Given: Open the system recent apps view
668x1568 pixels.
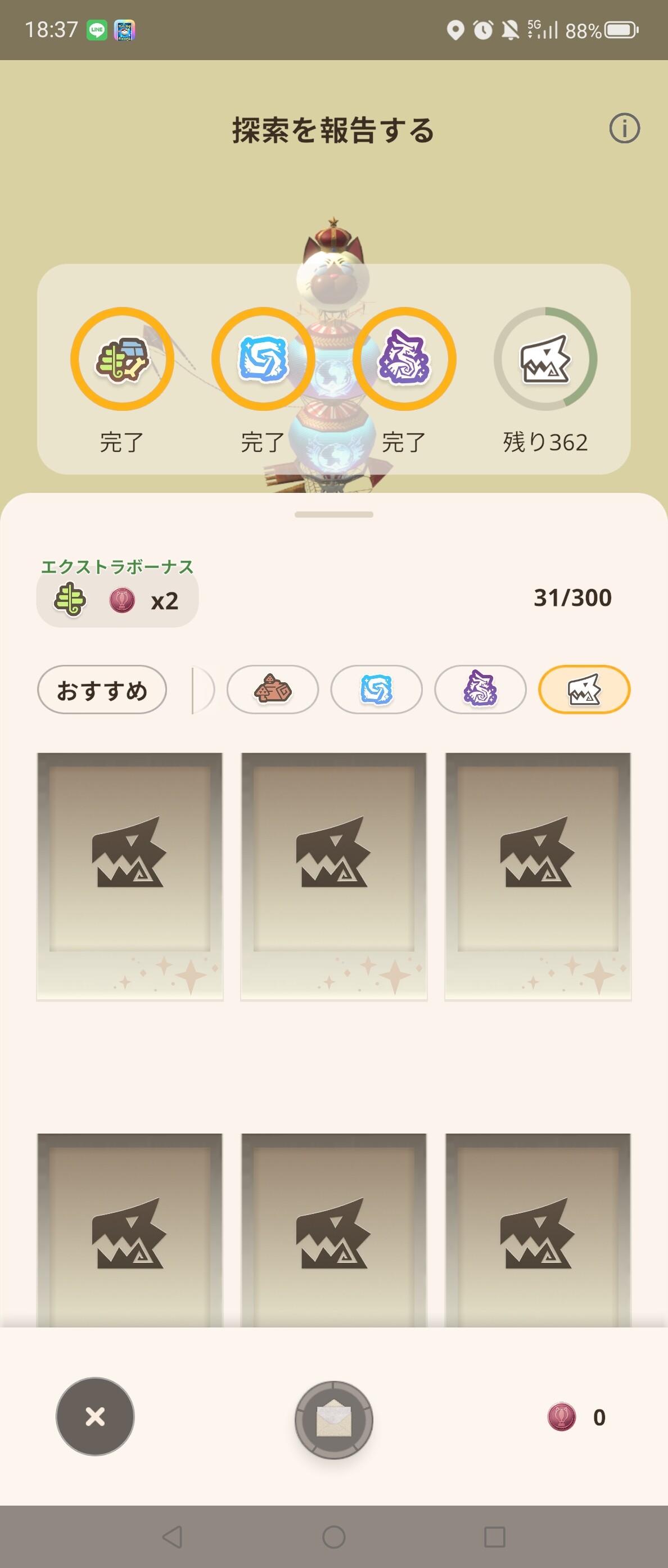Looking at the screenshot, I should 494,1537.
